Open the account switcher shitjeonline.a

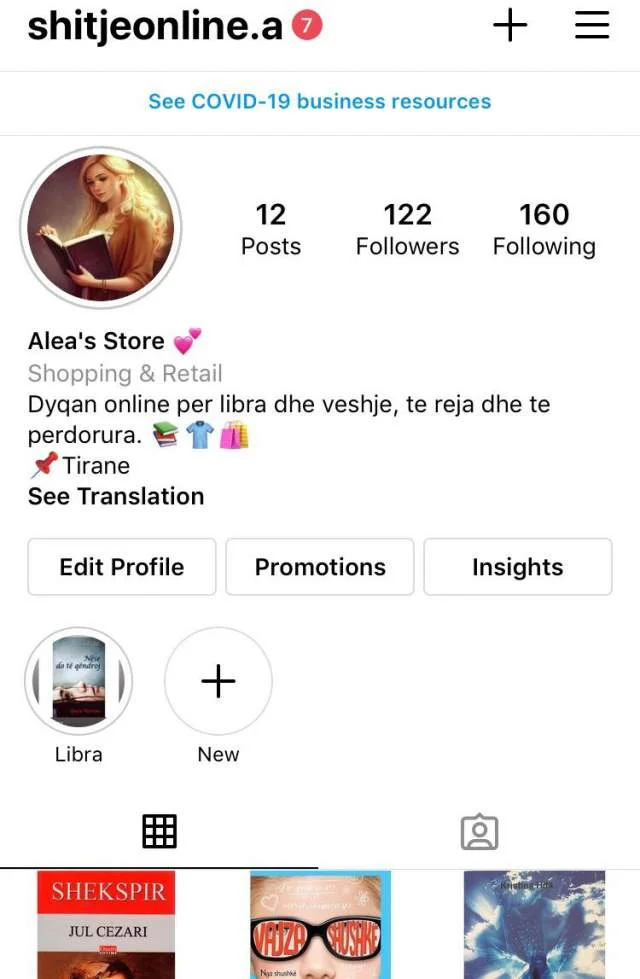[x=155, y=27]
